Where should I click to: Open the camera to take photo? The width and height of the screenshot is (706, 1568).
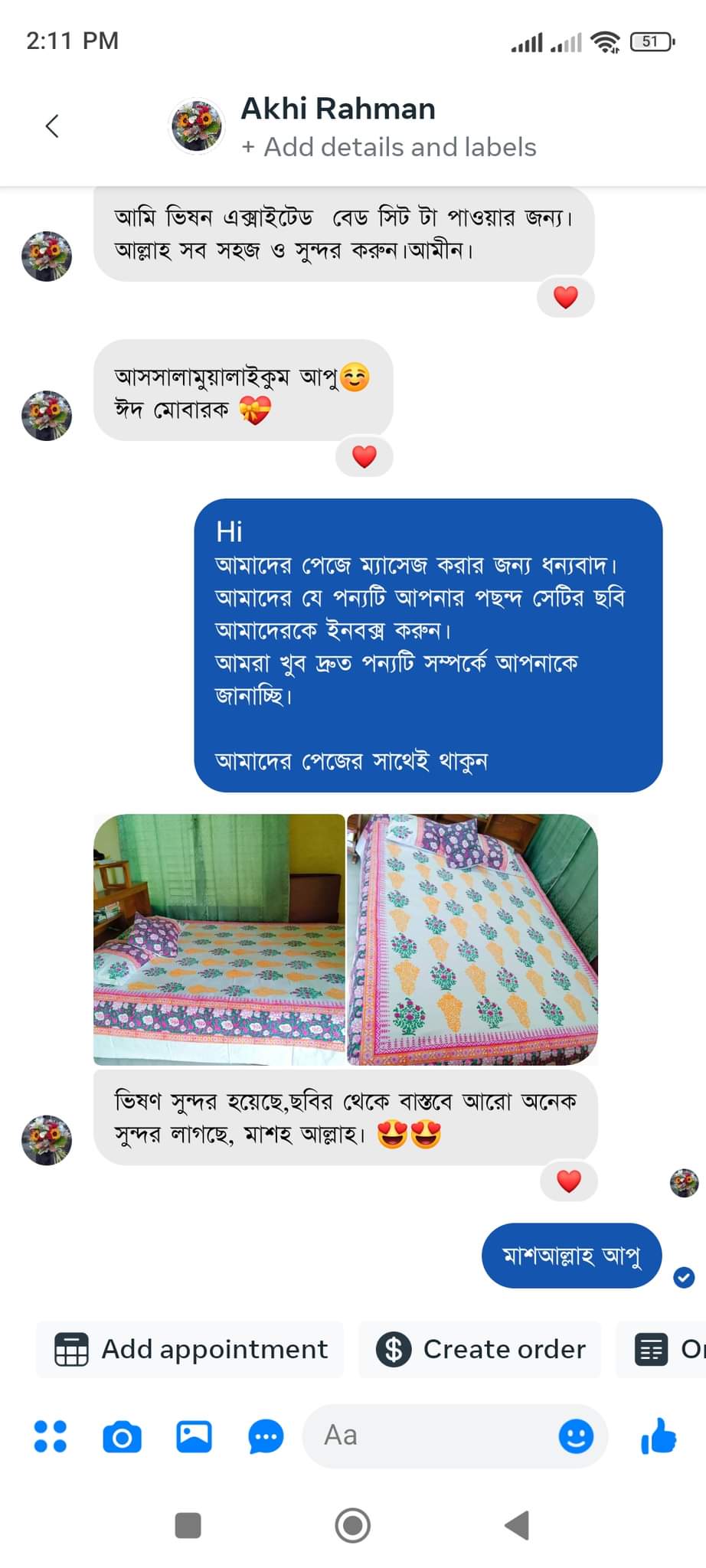[x=122, y=1436]
